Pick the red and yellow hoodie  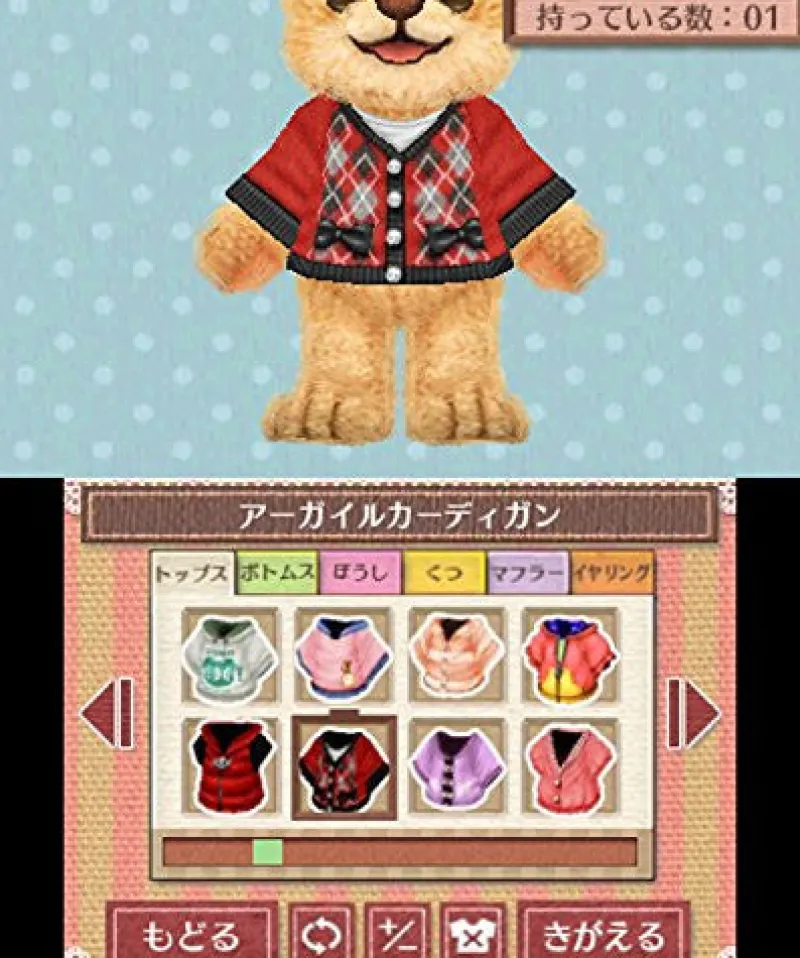click(571, 655)
